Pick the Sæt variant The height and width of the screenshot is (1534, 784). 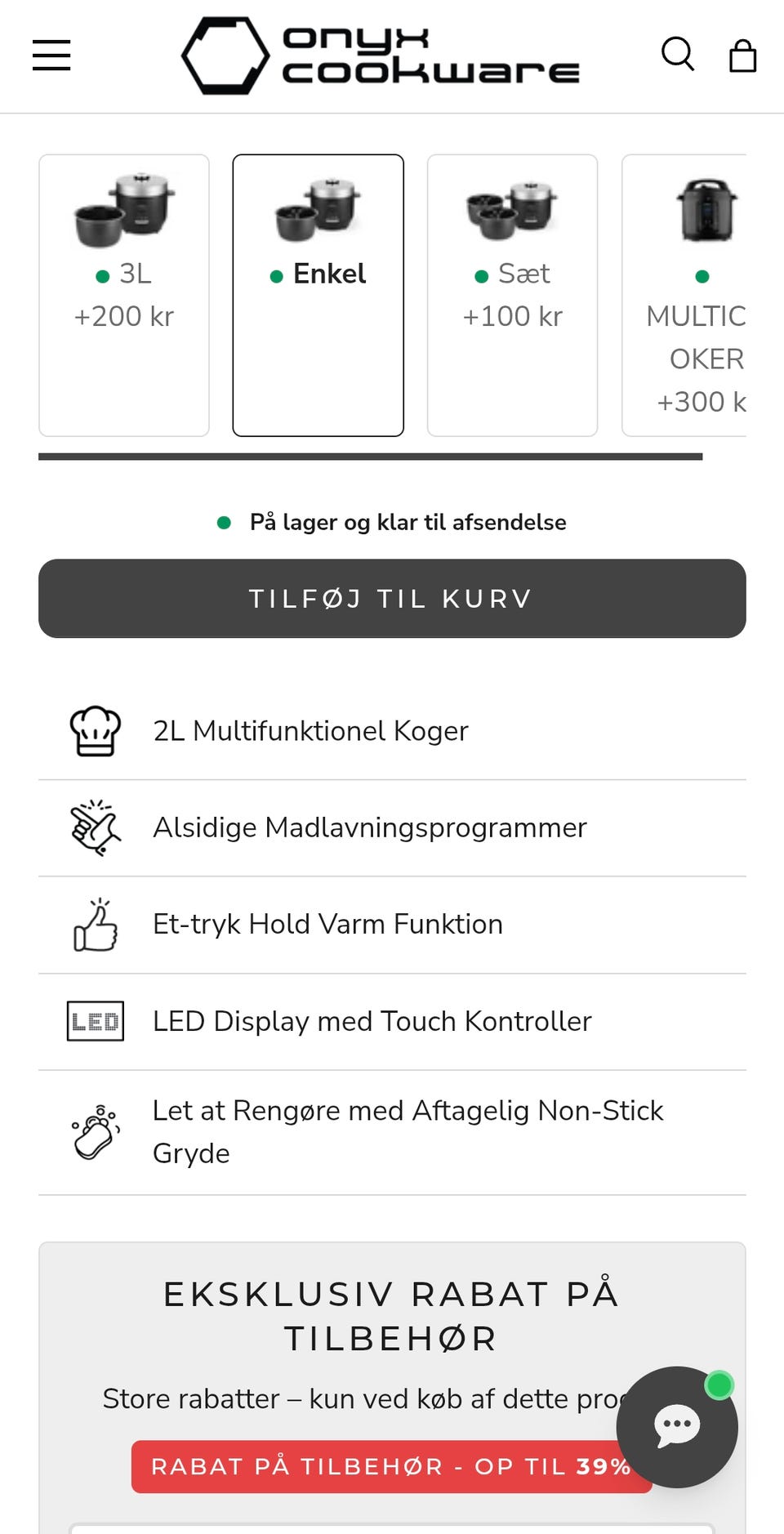click(x=513, y=295)
